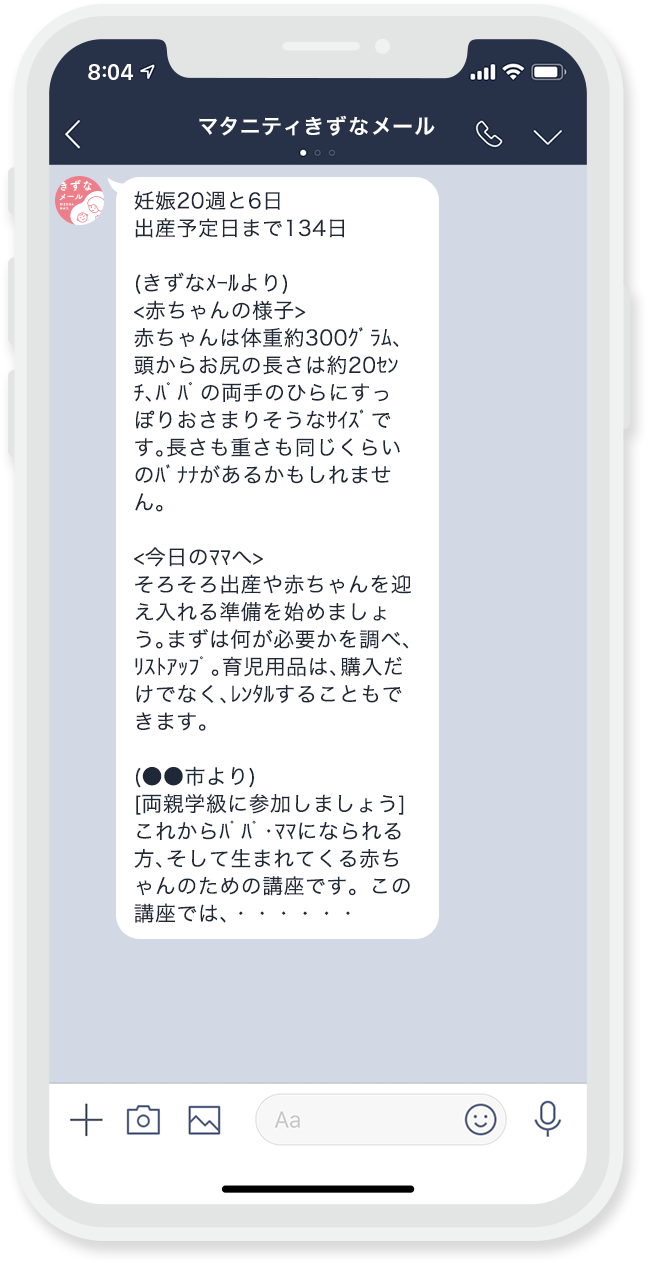Screen dimensions: 648x1263
Task: Go back to the chat list
Action: click(x=73, y=135)
